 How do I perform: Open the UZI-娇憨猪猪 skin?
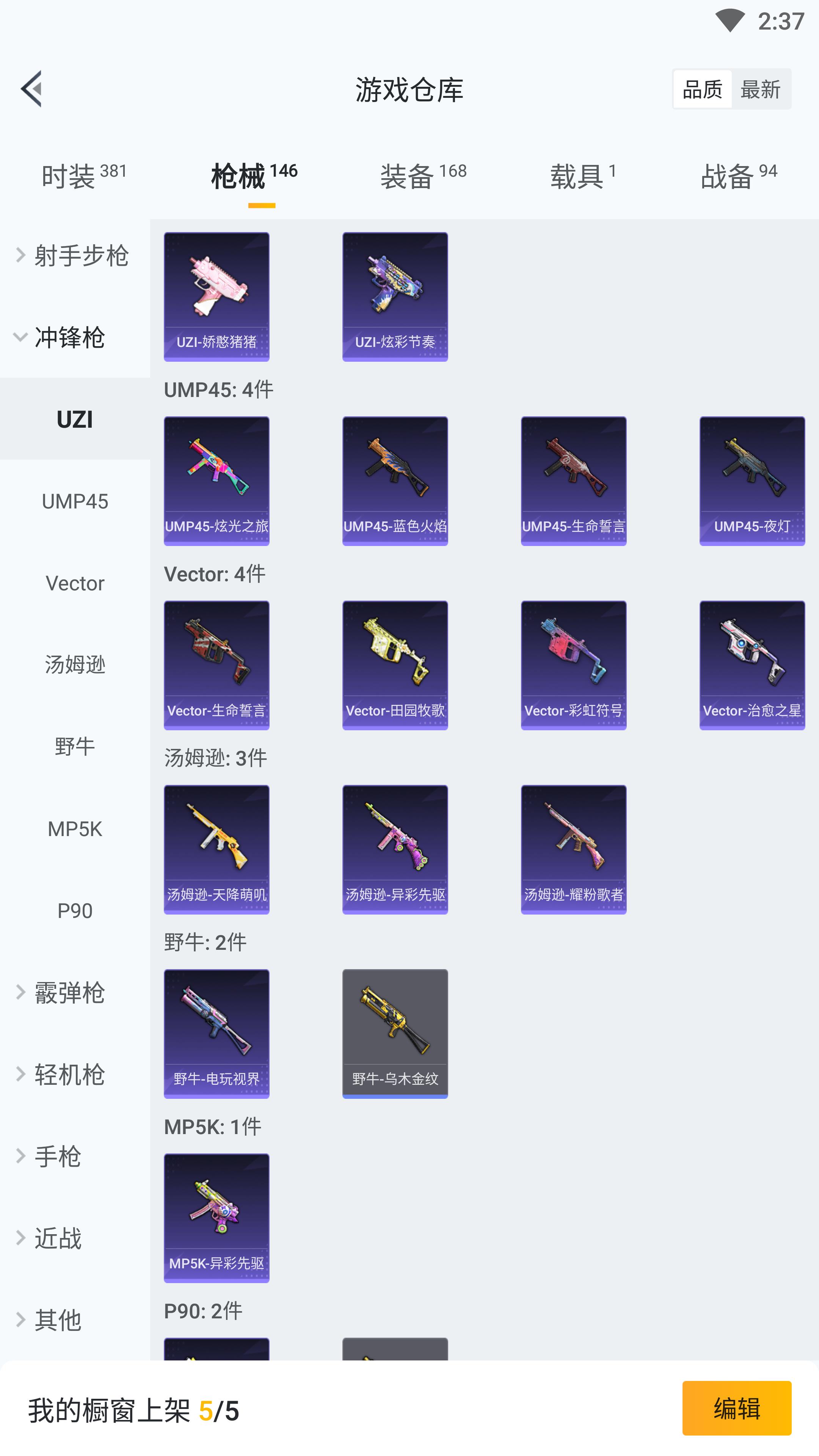[217, 296]
